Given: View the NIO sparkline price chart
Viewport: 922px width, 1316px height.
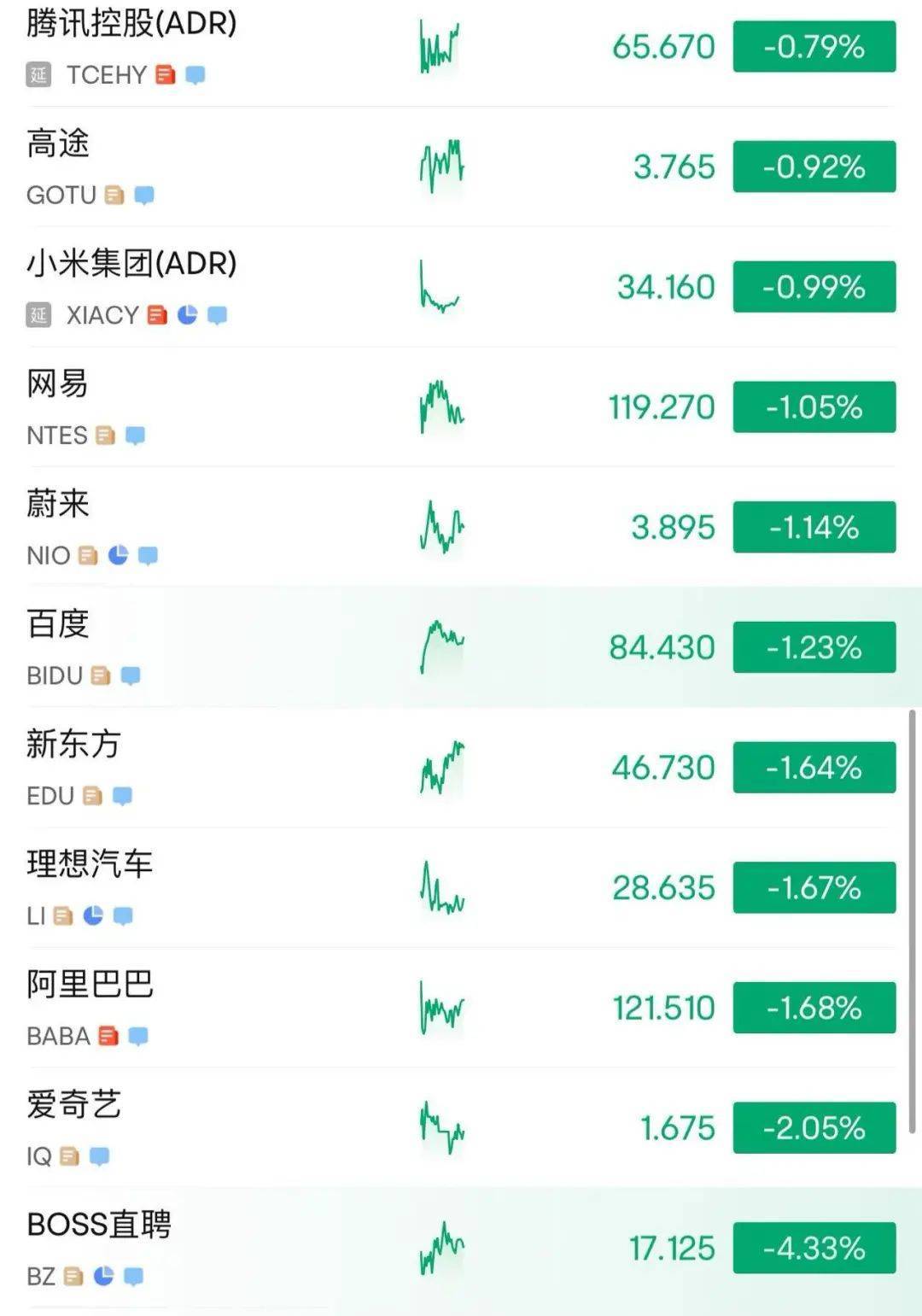Looking at the screenshot, I should coord(441,527).
